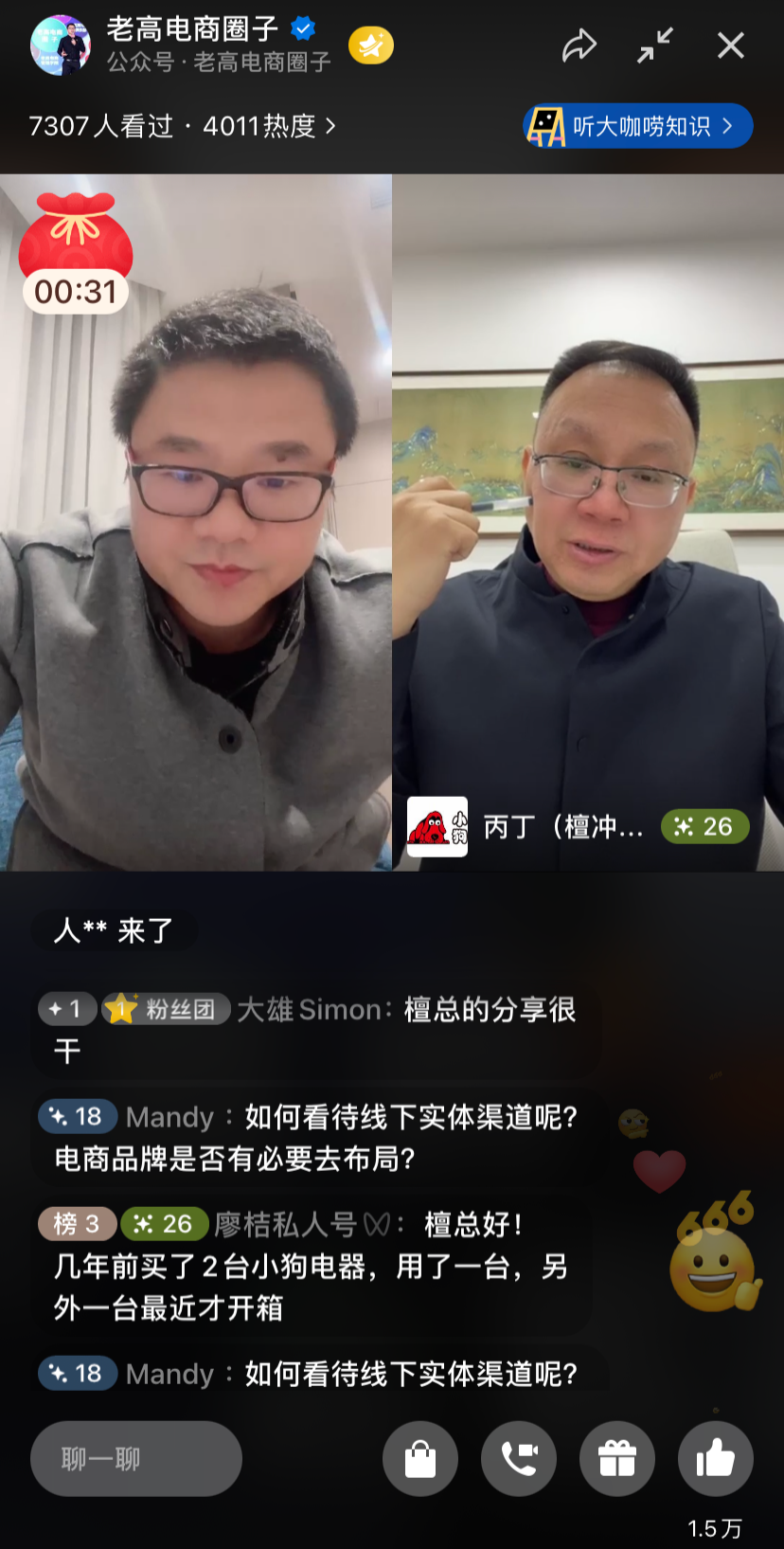The image size is (784, 1549).
Task: Like the live stream with thumbs up
Action: click(x=716, y=1458)
